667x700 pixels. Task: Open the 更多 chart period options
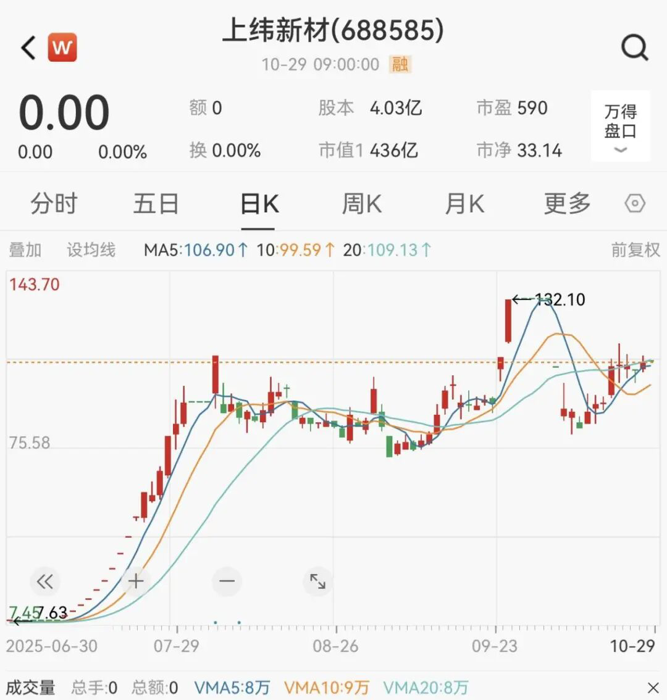pos(567,204)
